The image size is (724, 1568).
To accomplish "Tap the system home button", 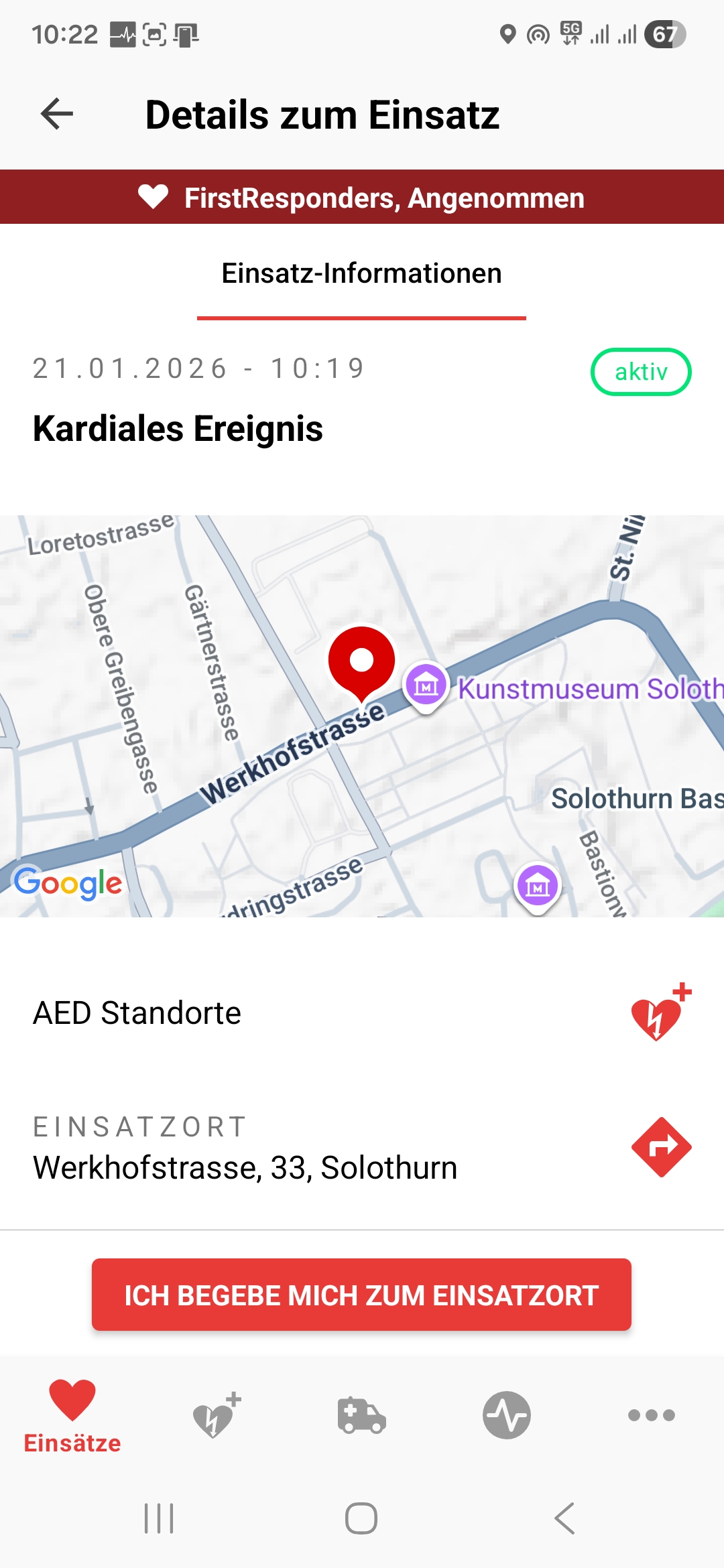I will (x=361, y=1518).
